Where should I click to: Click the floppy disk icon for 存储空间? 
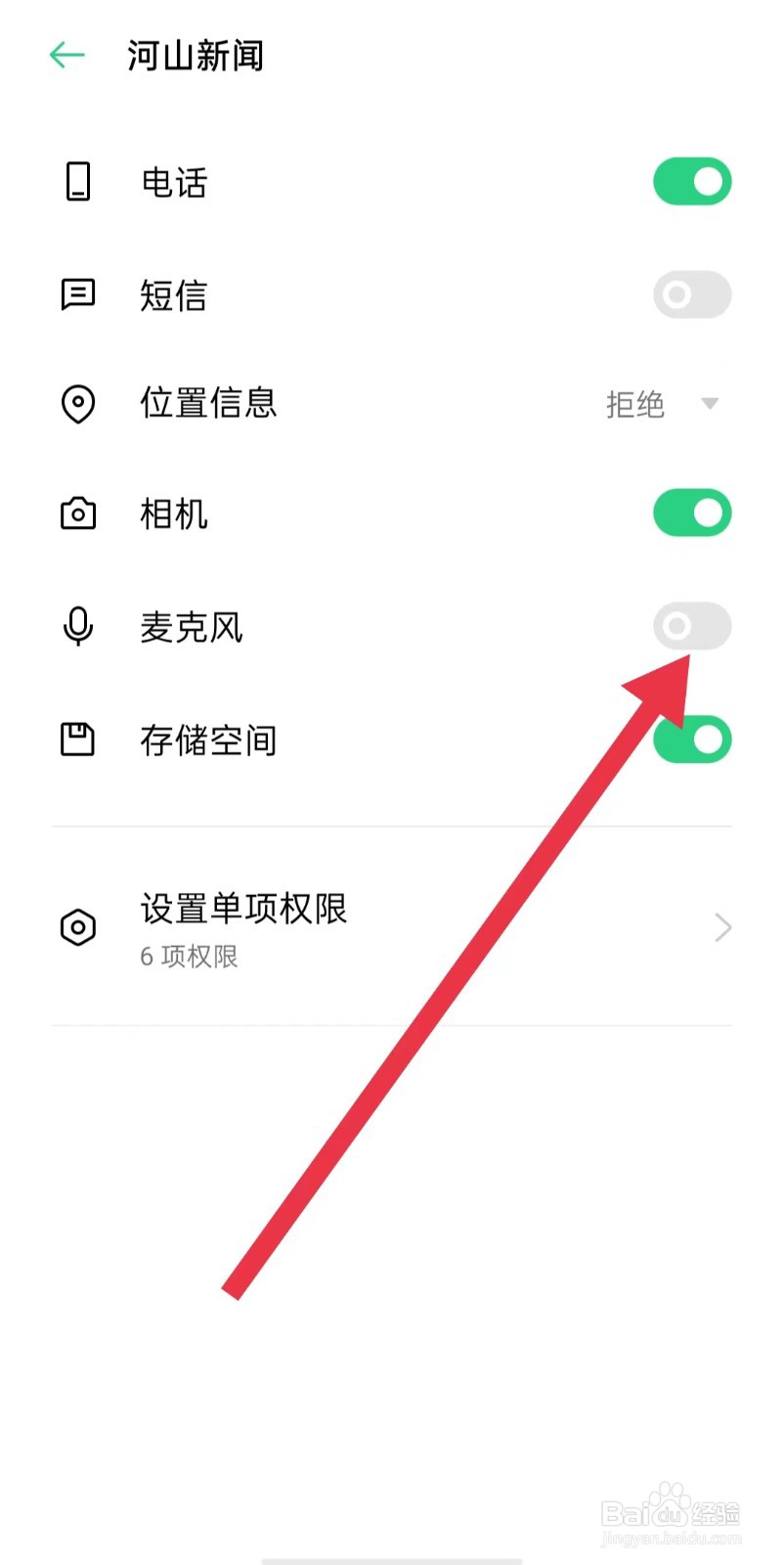(79, 739)
